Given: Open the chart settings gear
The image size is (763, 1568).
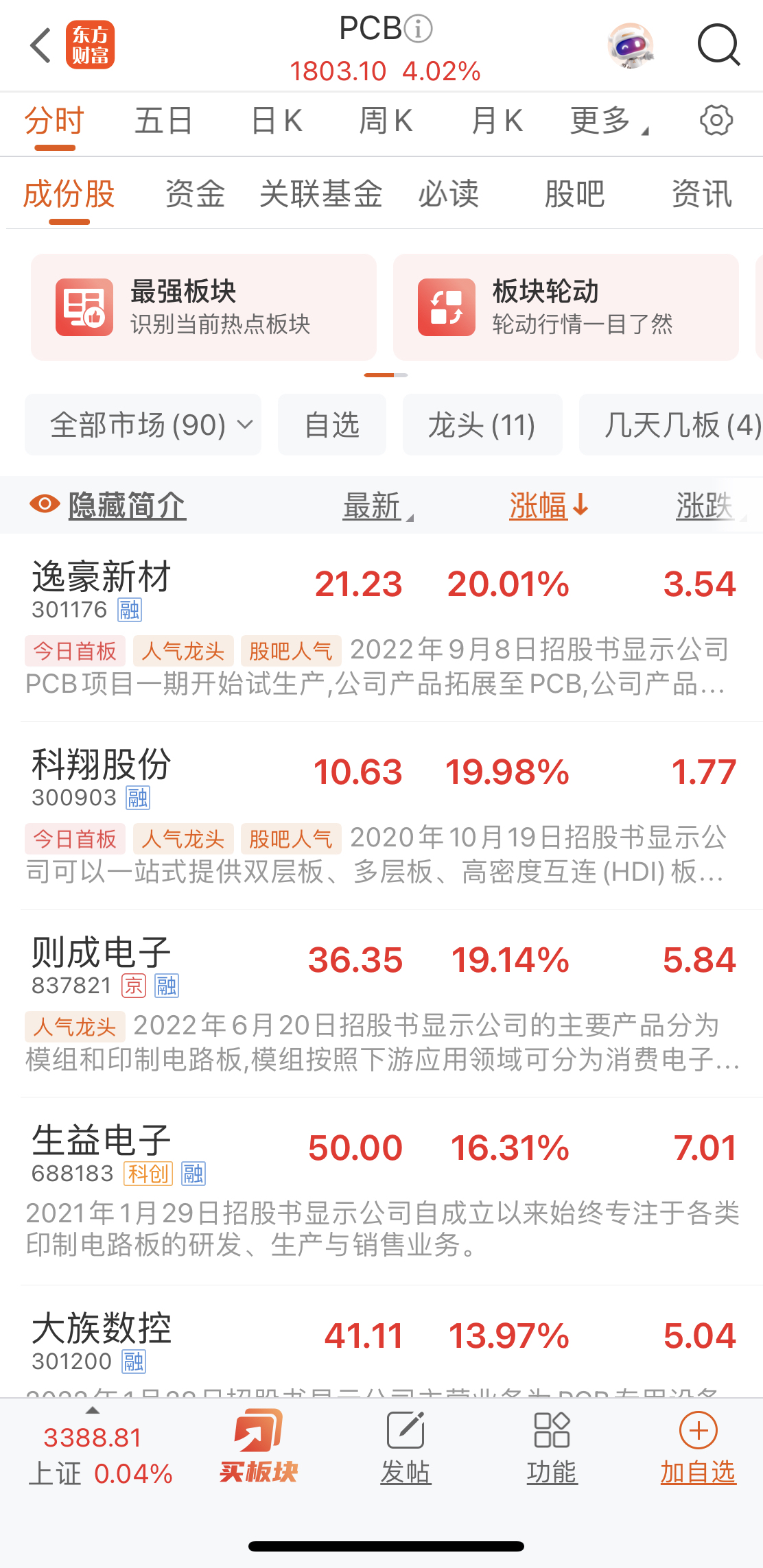Looking at the screenshot, I should (716, 121).
